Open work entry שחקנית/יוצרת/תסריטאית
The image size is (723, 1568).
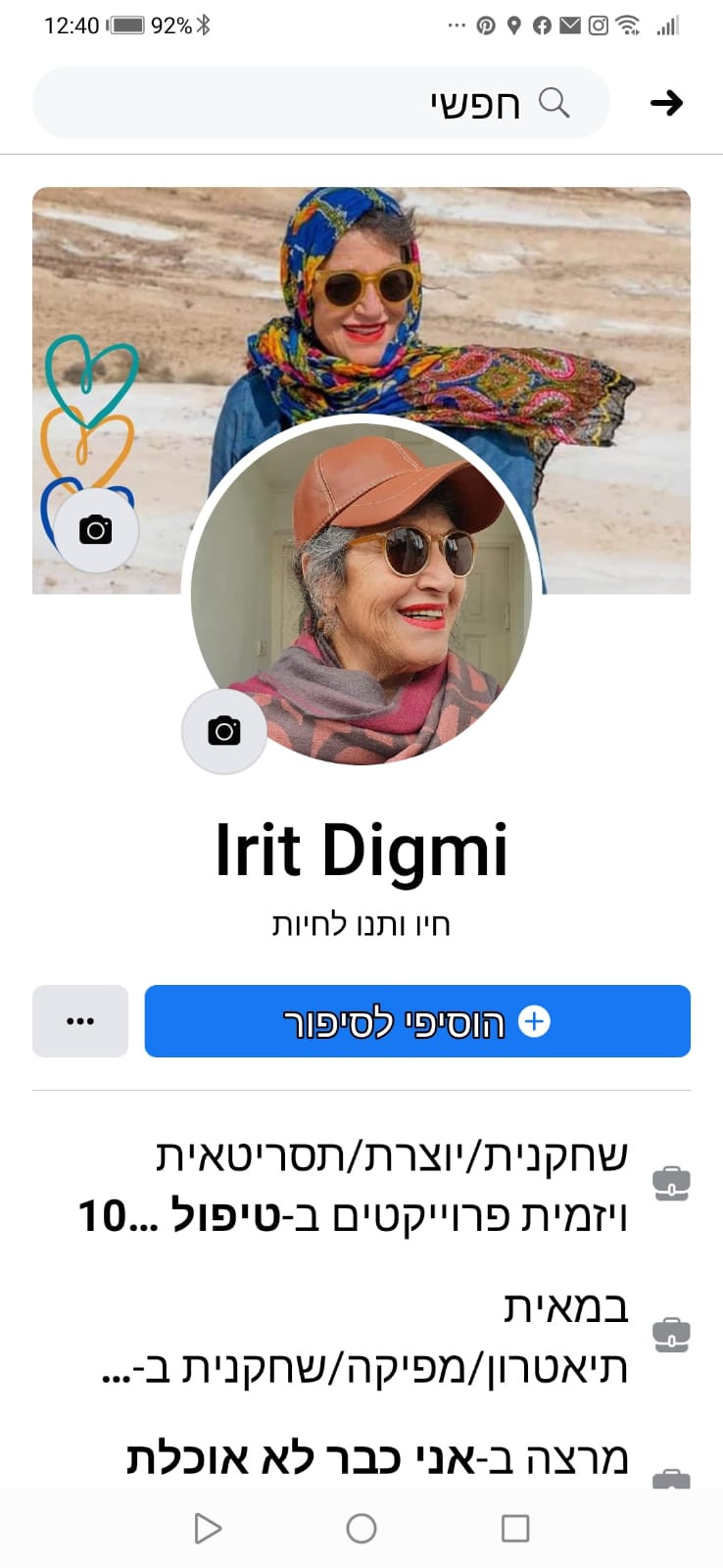(392, 1186)
